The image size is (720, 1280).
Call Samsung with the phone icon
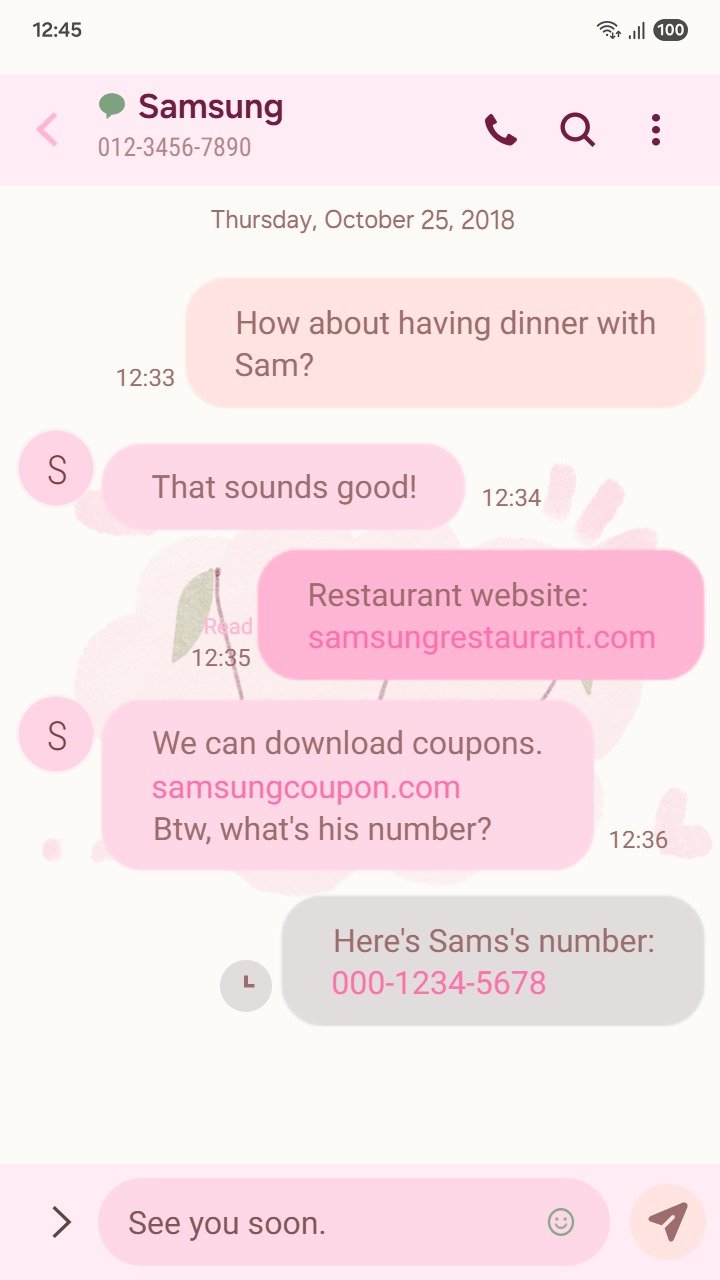pos(500,130)
